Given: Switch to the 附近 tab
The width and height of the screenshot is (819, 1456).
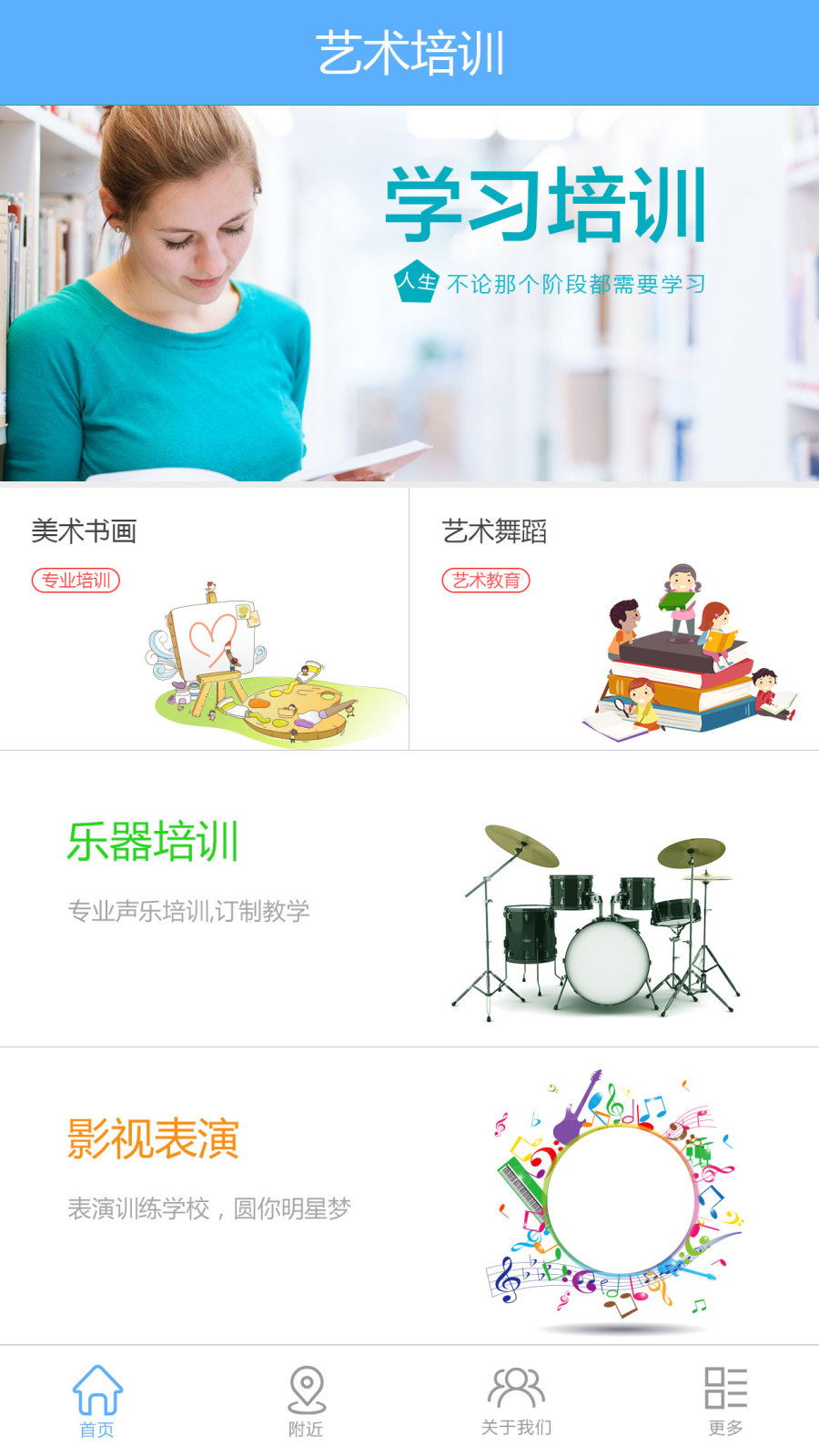Looking at the screenshot, I should [x=308, y=1401].
